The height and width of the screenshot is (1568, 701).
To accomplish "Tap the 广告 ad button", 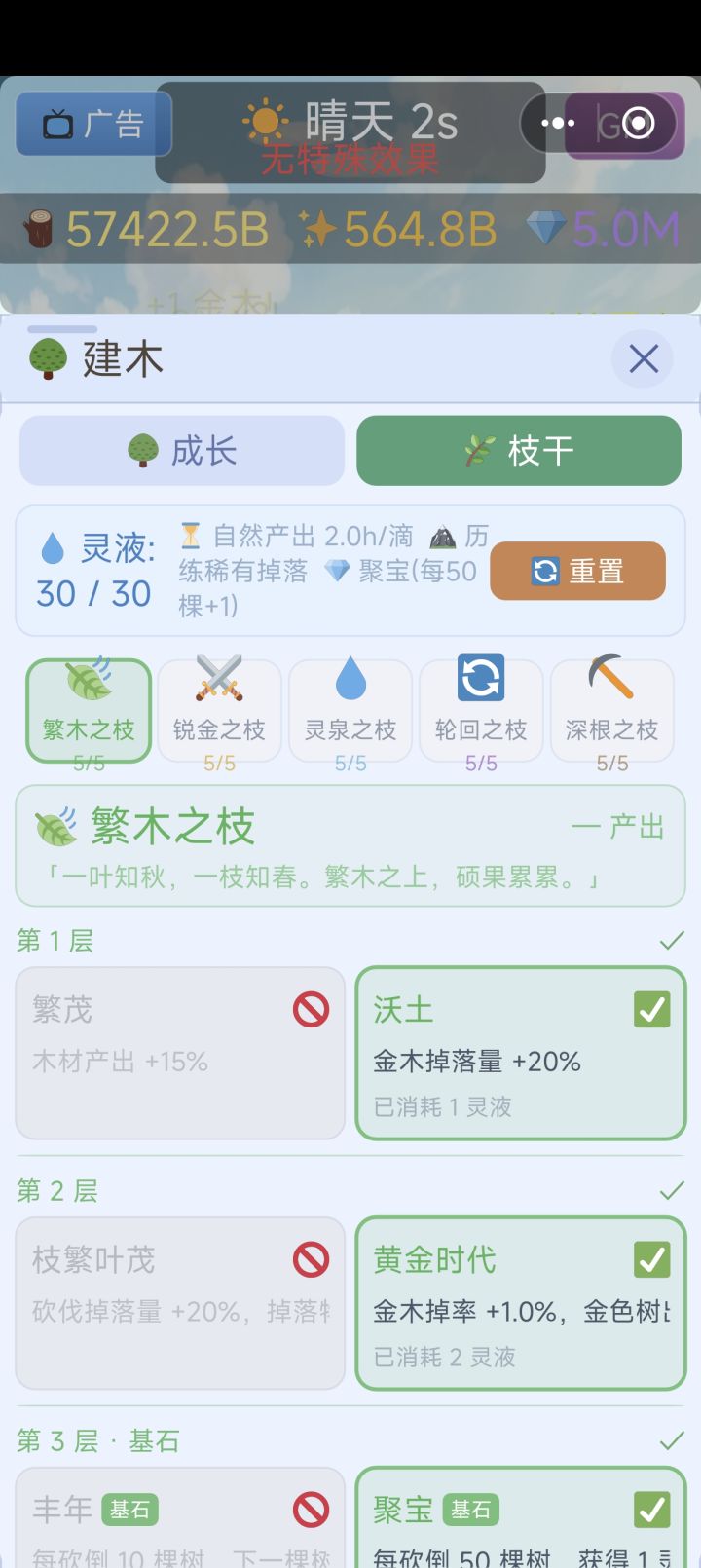I will coord(92,124).
